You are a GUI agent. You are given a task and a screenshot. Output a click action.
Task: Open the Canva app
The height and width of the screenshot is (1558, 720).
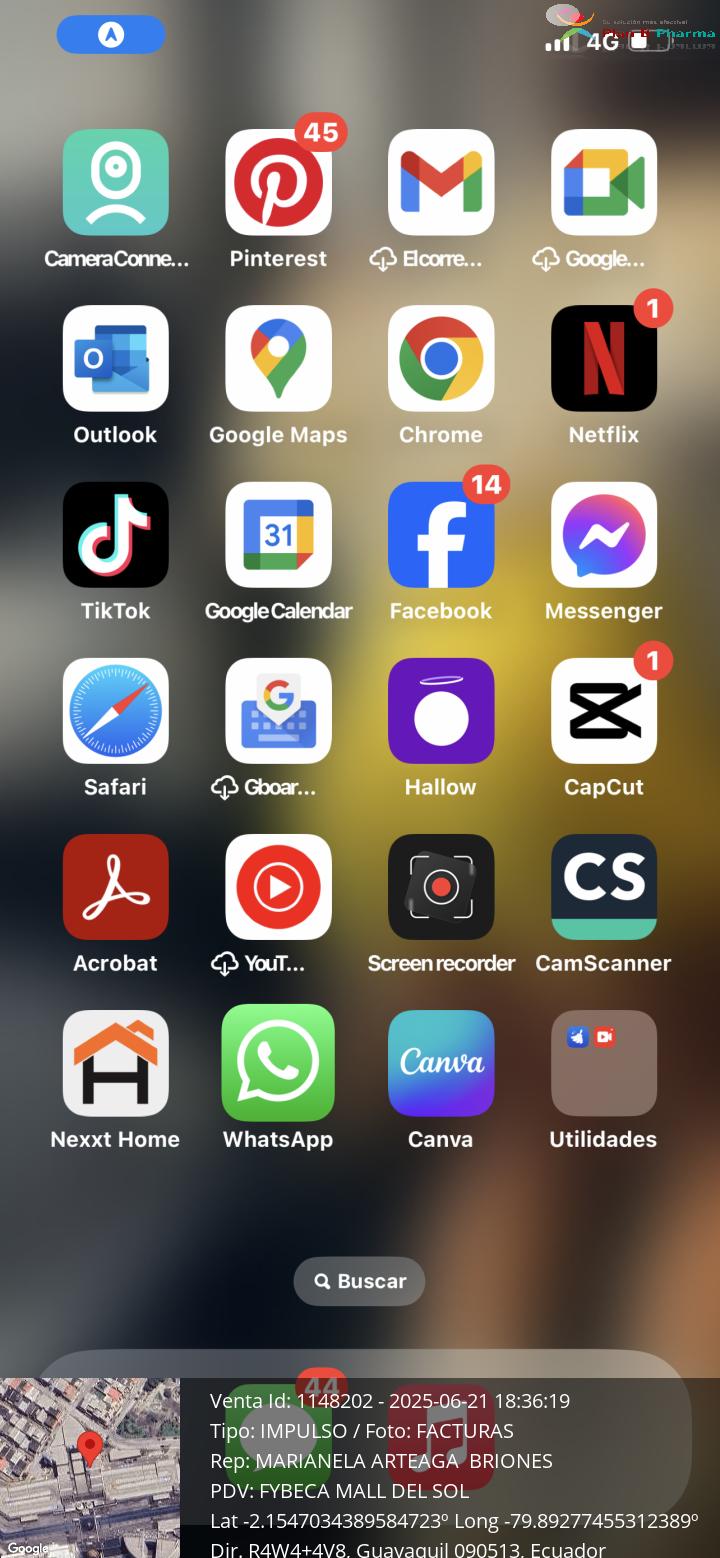(441, 1062)
